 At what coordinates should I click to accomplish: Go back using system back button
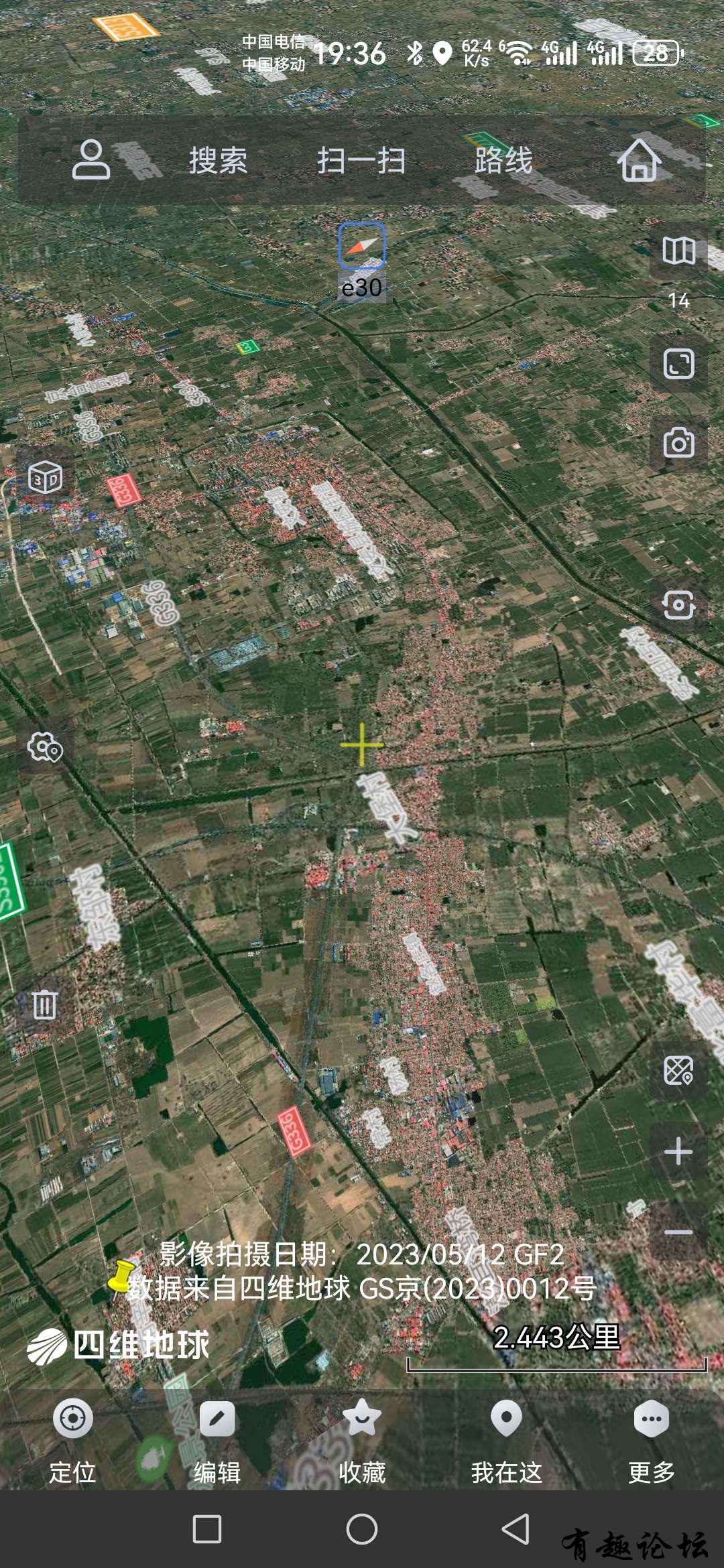click(x=516, y=1529)
